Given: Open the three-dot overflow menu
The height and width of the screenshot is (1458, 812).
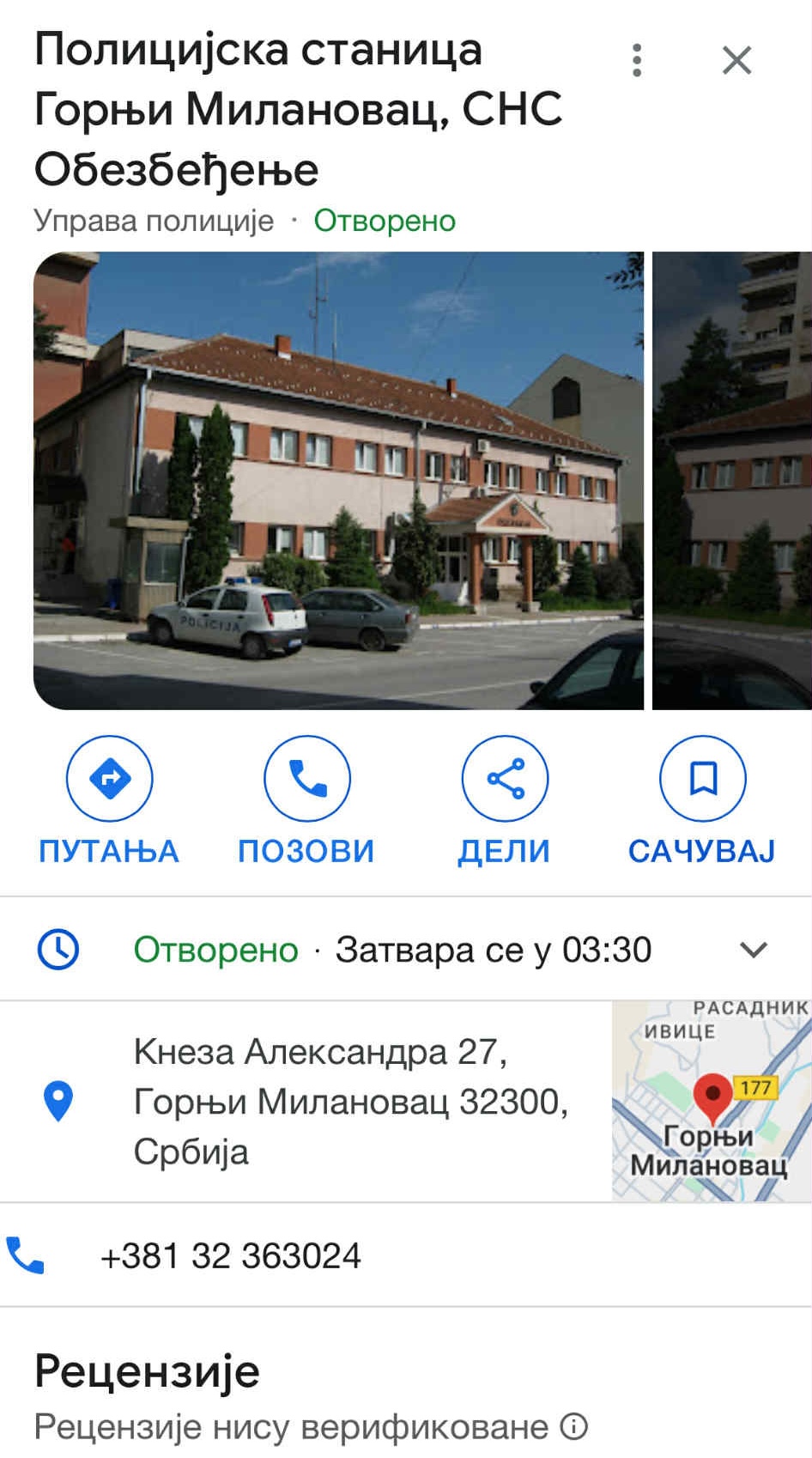Looking at the screenshot, I should point(636,60).
